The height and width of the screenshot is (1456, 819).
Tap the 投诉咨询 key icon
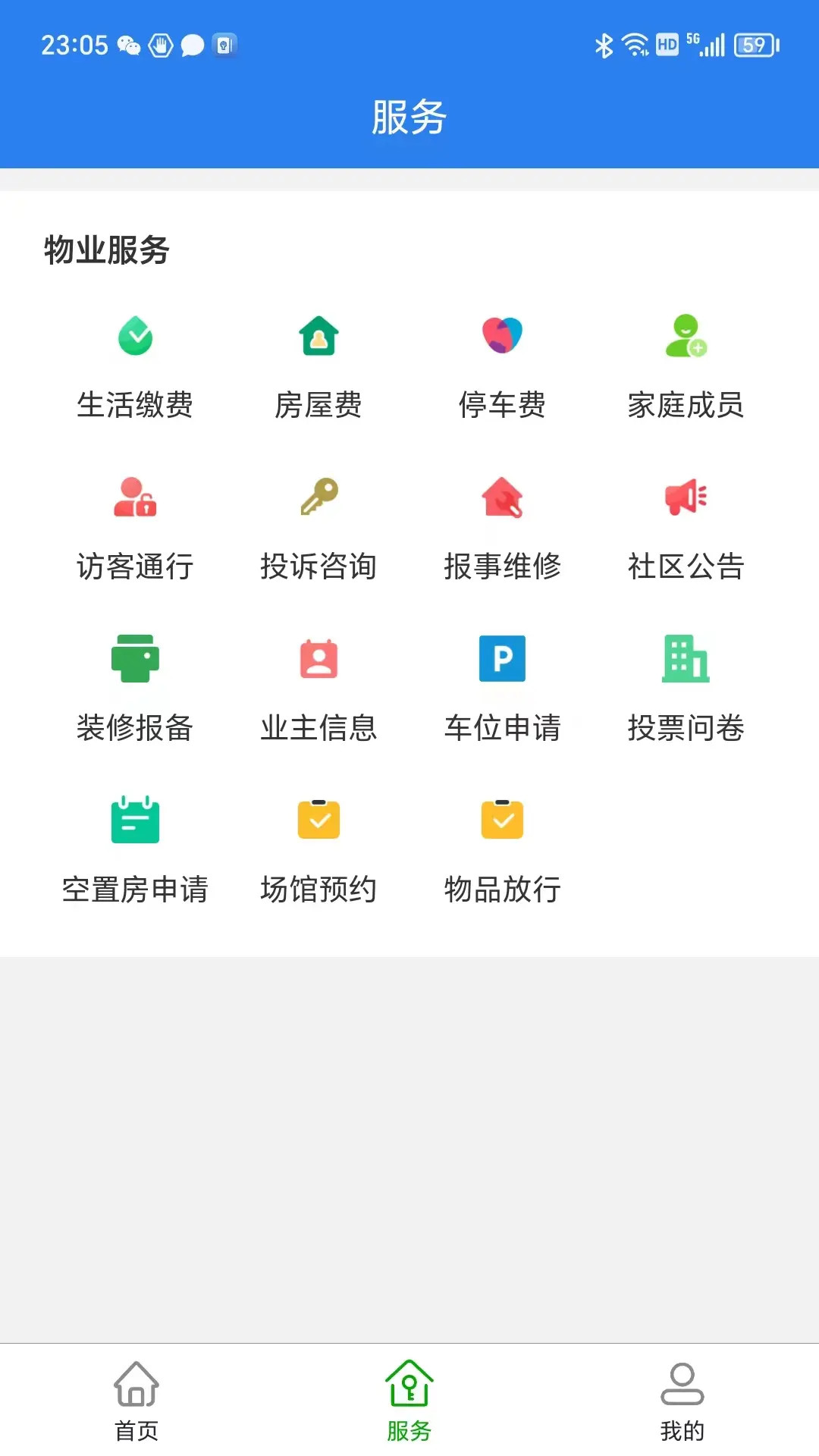tap(318, 497)
